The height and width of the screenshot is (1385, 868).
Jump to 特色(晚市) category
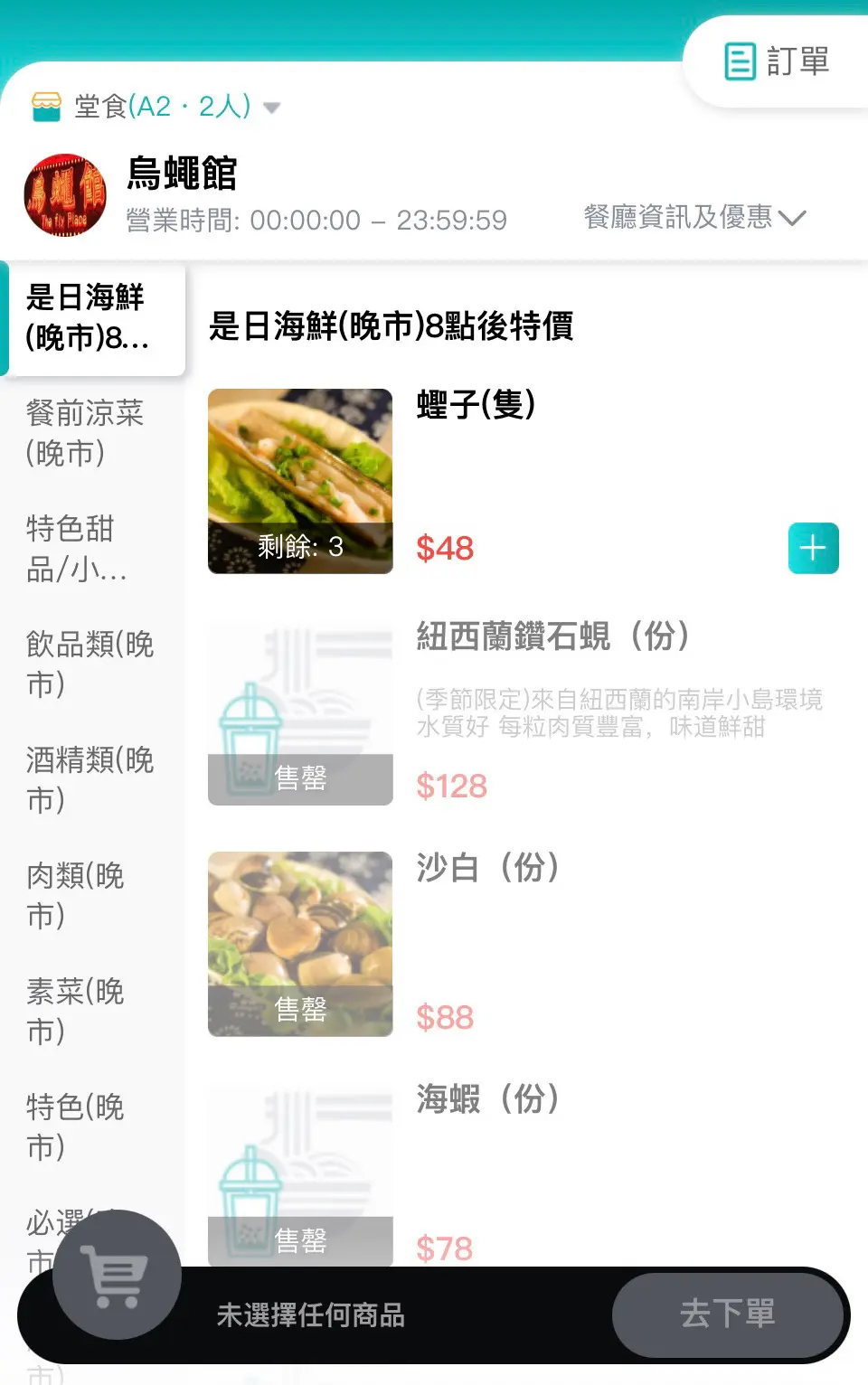coord(76,1126)
